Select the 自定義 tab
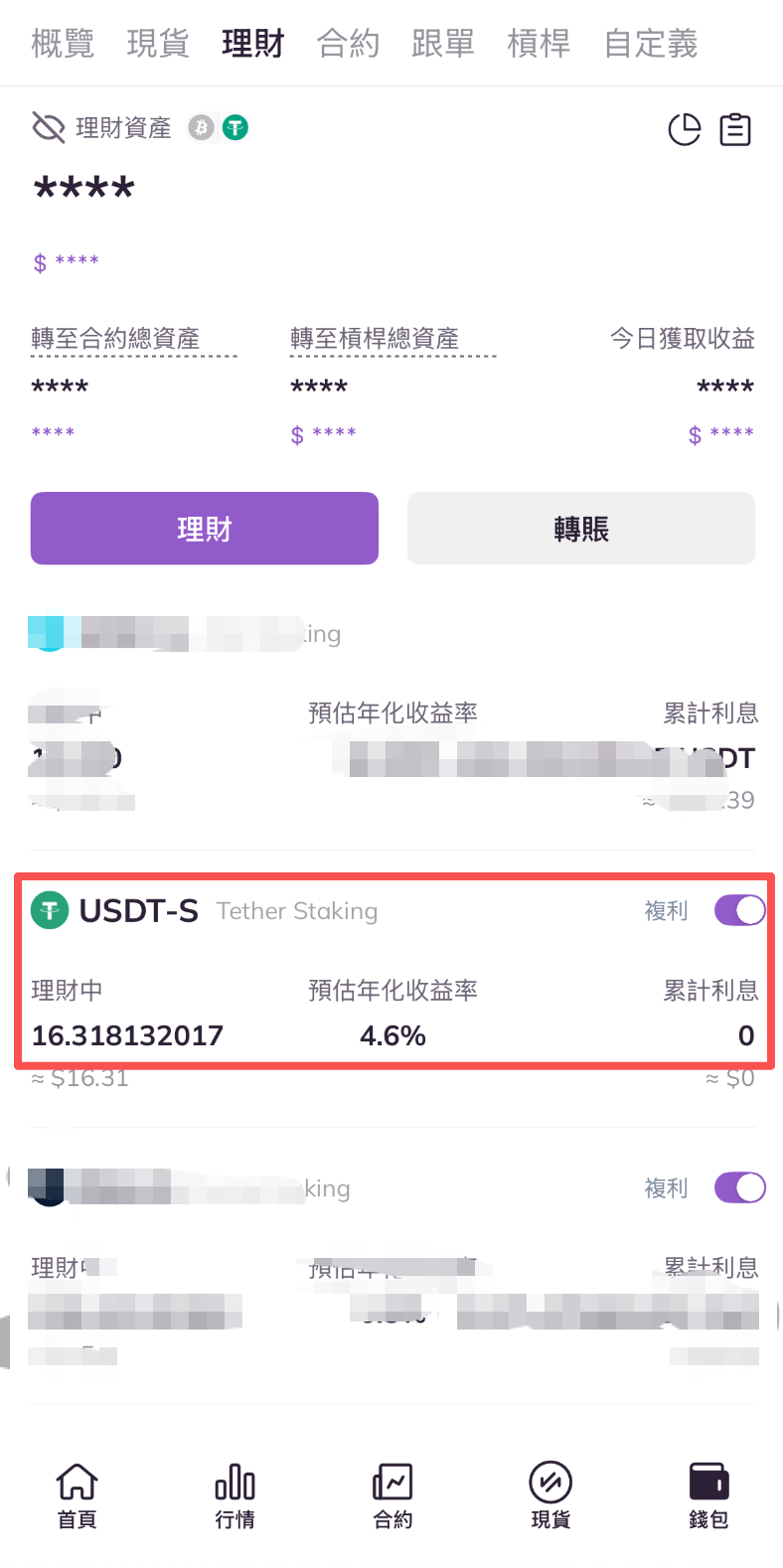 [x=651, y=44]
